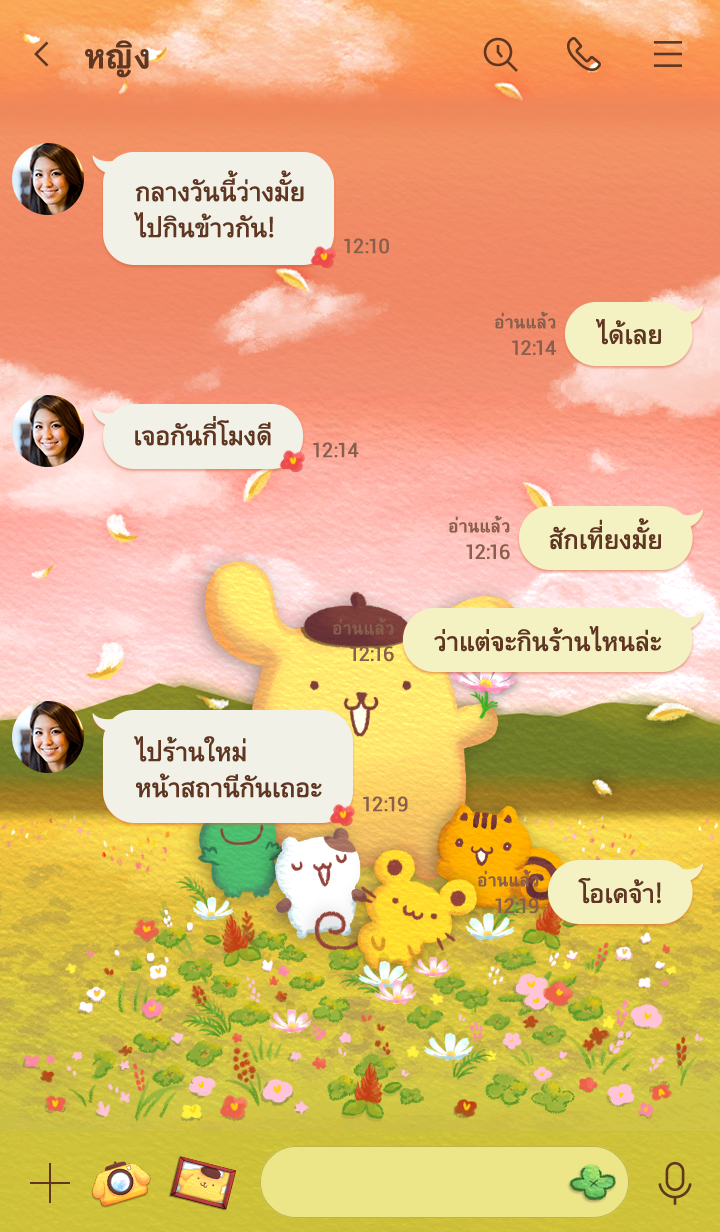Open search in this chat
This screenshot has width=720, height=1232.
click(x=500, y=54)
